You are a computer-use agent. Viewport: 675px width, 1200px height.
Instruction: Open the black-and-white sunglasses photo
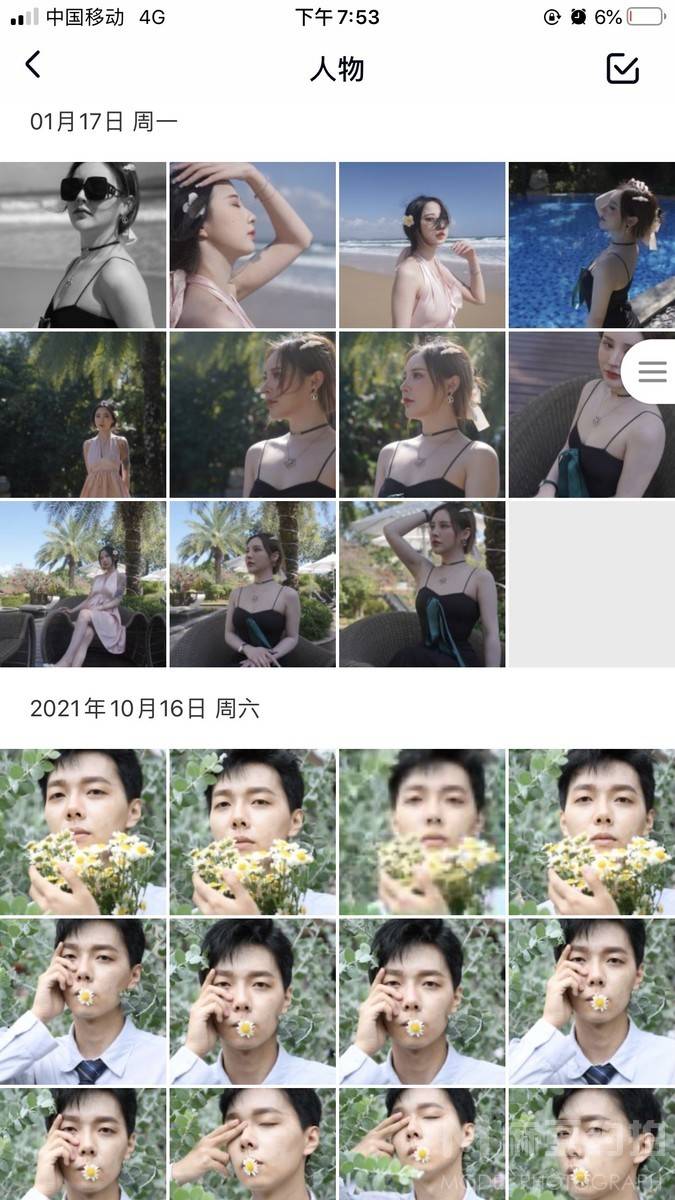tap(83, 245)
